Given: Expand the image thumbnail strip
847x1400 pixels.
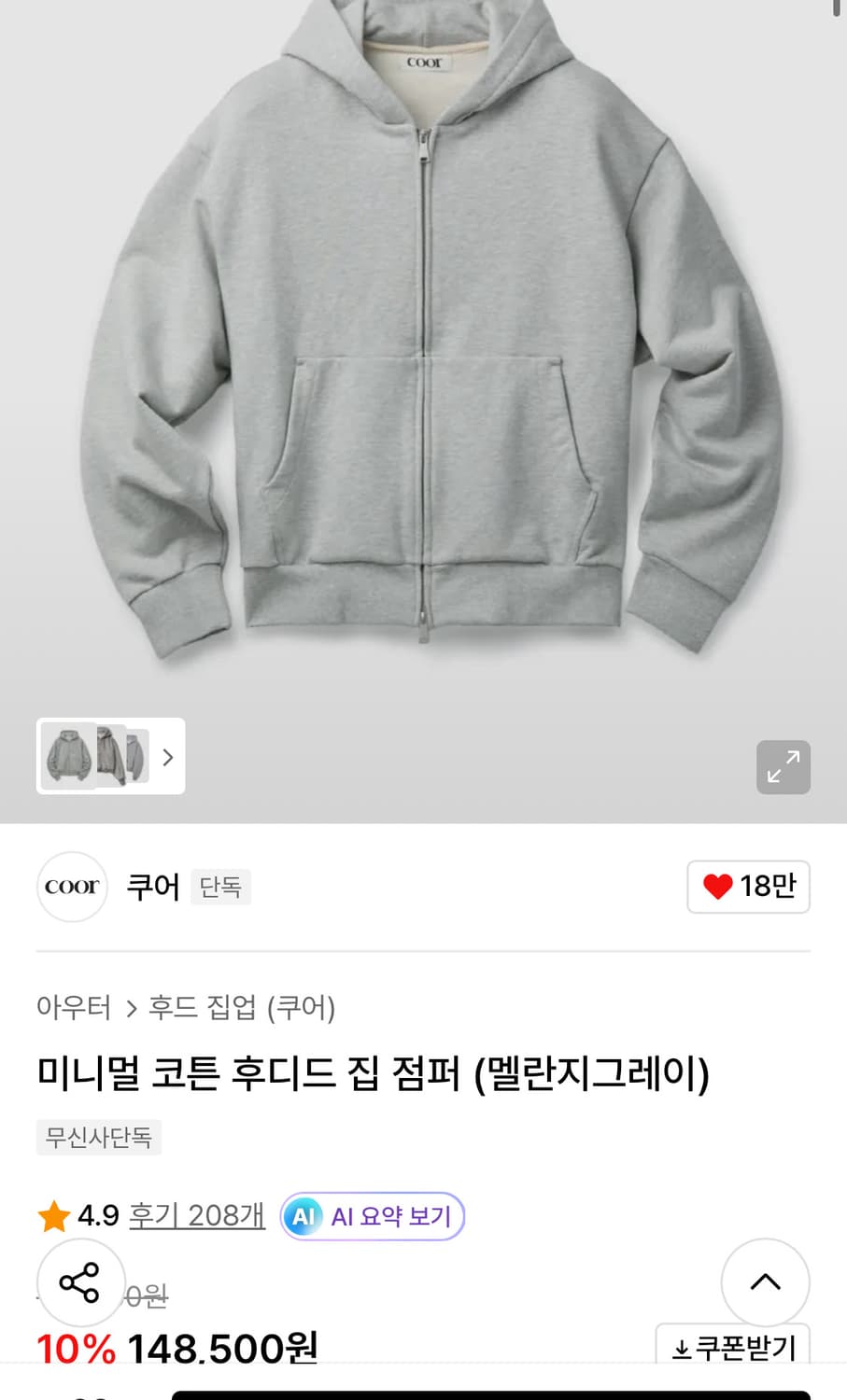Looking at the screenshot, I should [x=167, y=758].
